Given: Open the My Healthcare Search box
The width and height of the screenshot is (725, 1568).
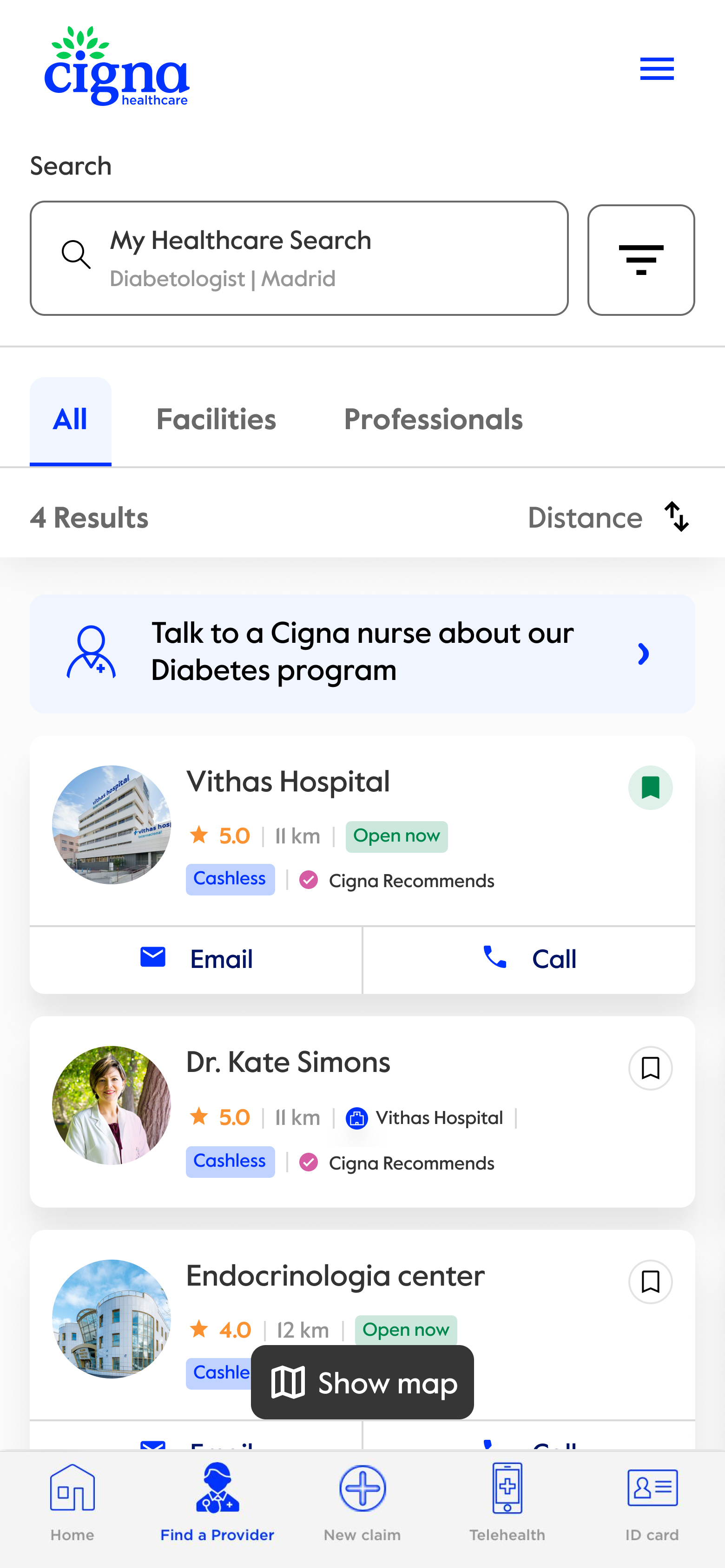Looking at the screenshot, I should coord(298,258).
